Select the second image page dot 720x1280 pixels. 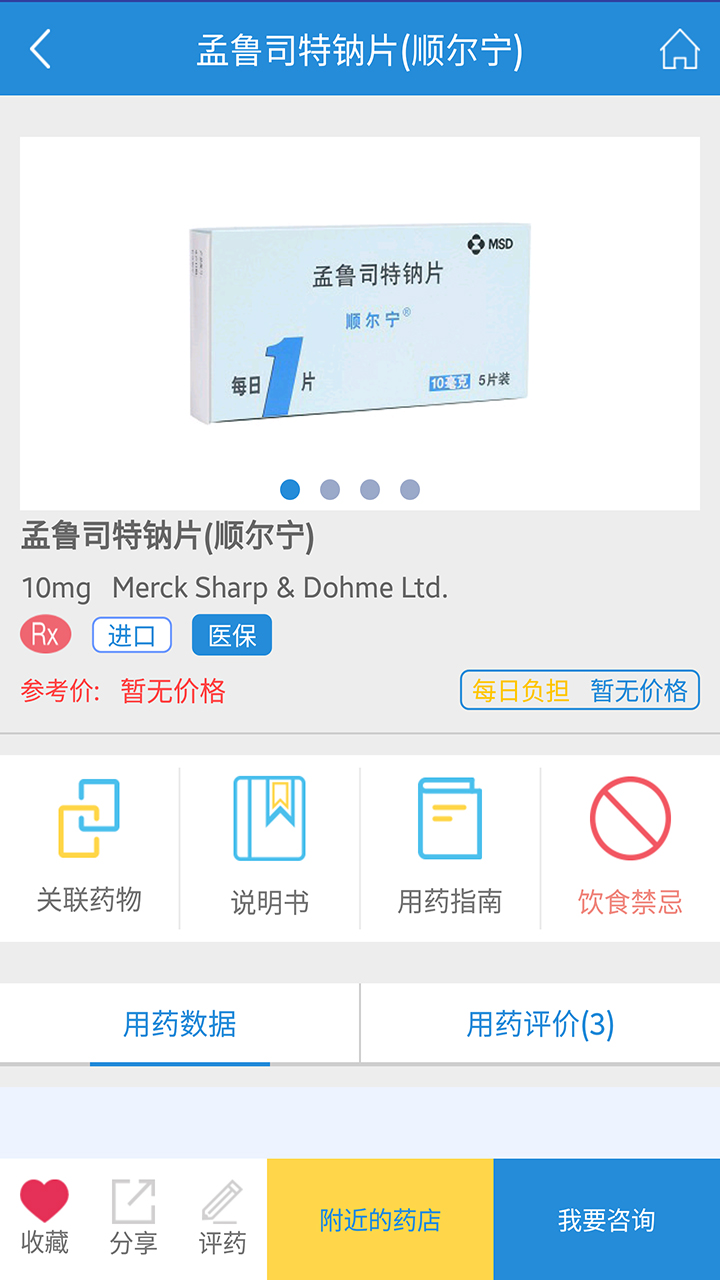pos(330,489)
